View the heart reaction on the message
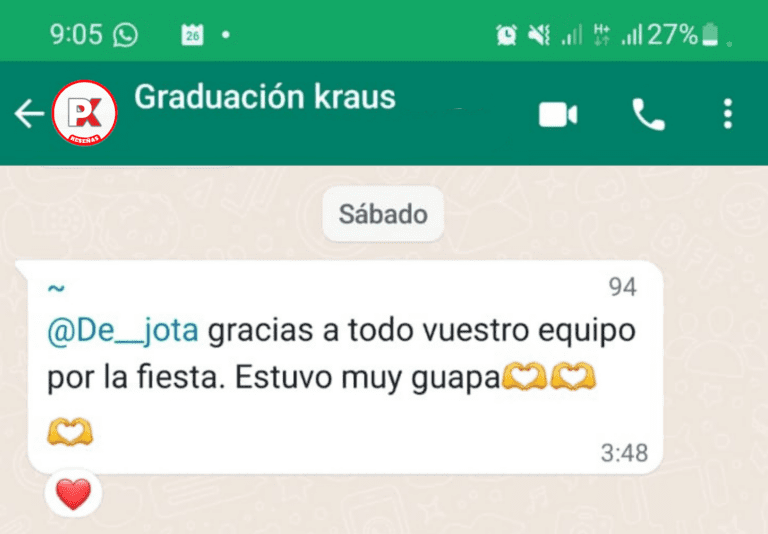The width and height of the screenshot is (768, 534). coord(73,492)
